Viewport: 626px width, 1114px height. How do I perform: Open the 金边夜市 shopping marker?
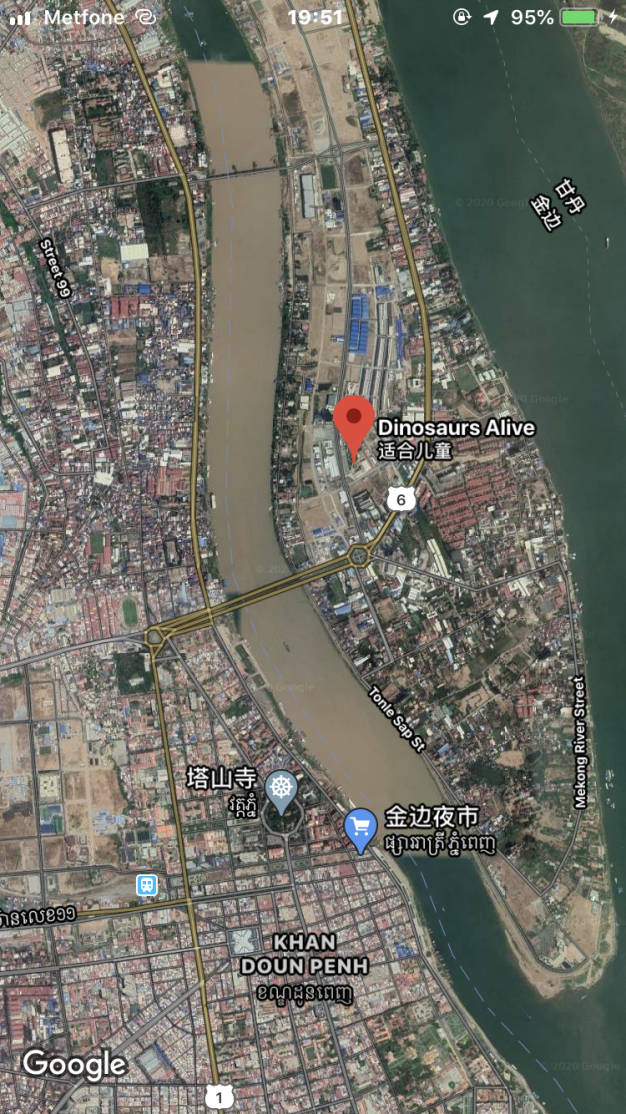361,830
